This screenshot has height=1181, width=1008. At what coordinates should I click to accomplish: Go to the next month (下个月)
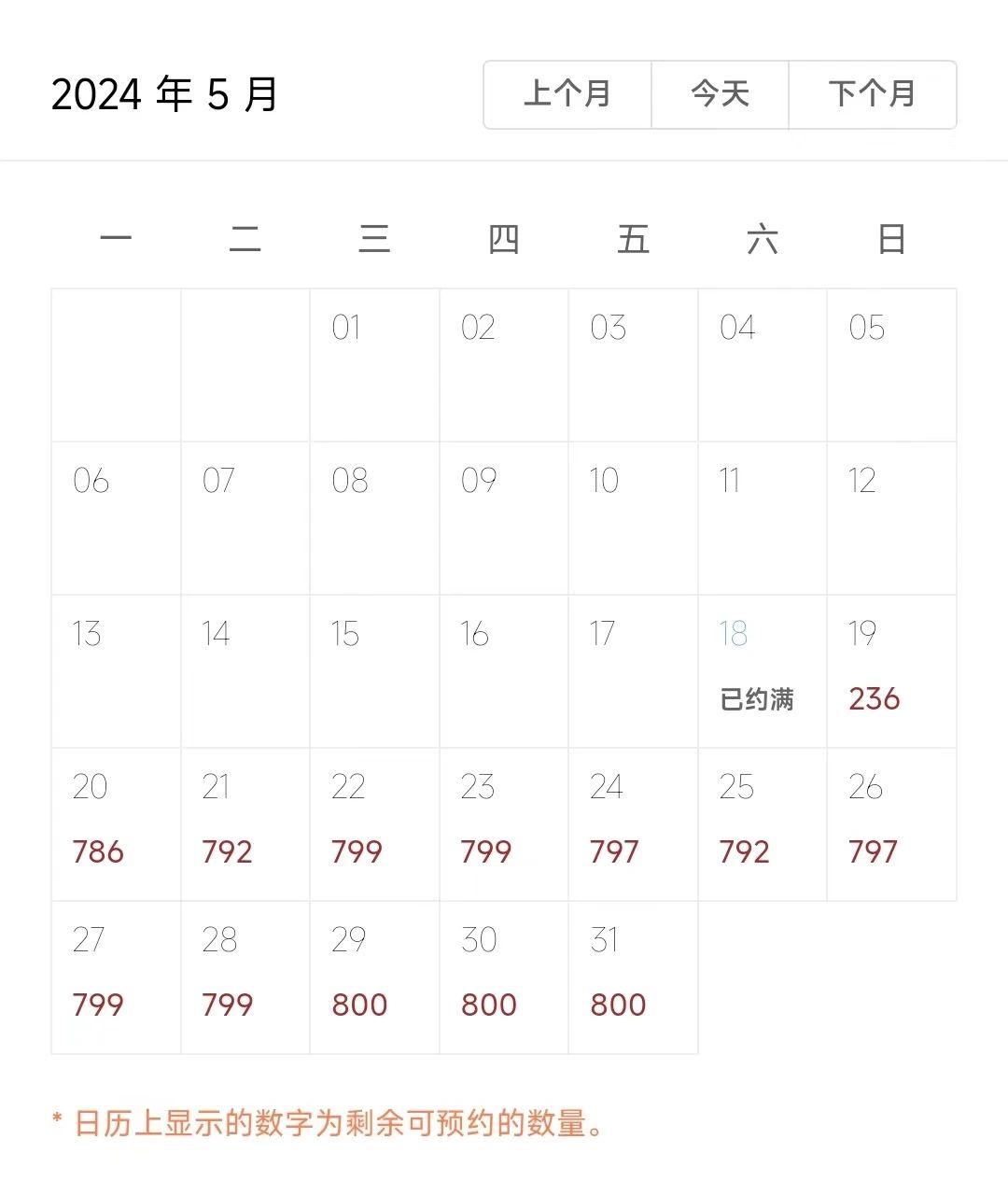[873, 94]
